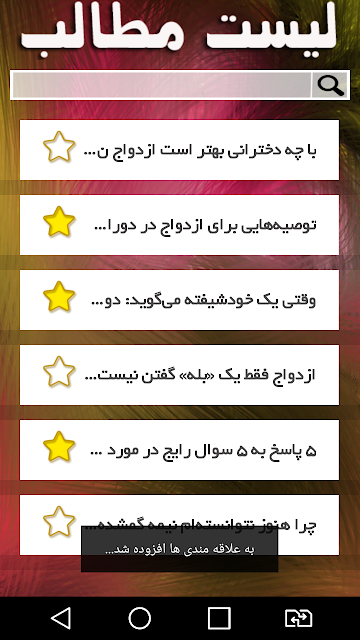This screenshot has width=360, height=640.
Task: Go back with the navigation bar
Action: (61, 618)
